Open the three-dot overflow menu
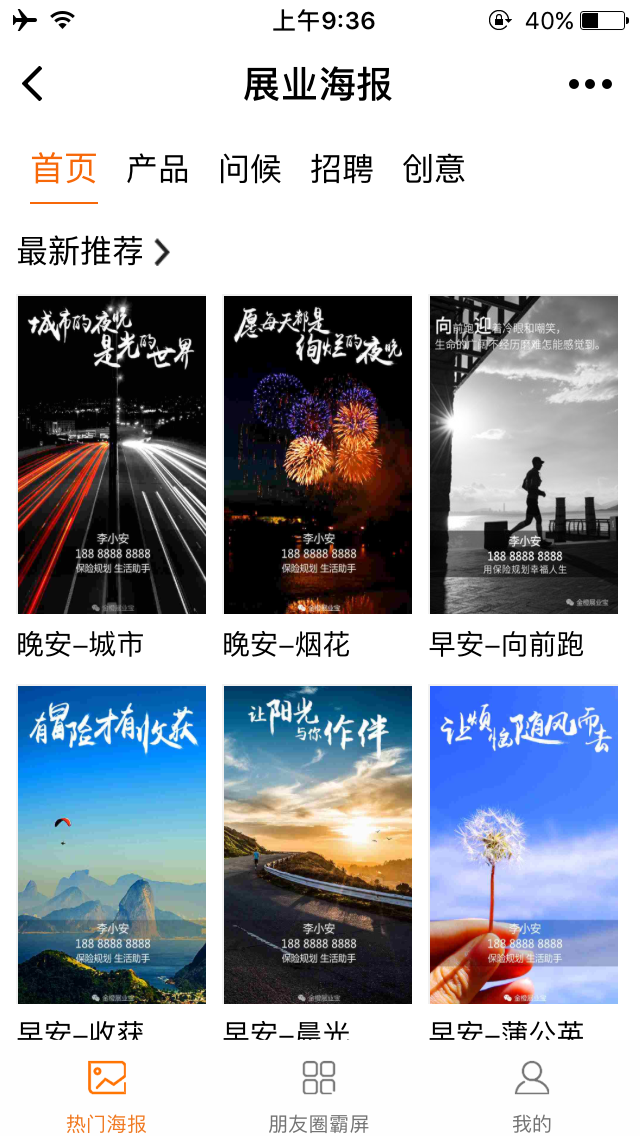 click(x=590, y=85)
